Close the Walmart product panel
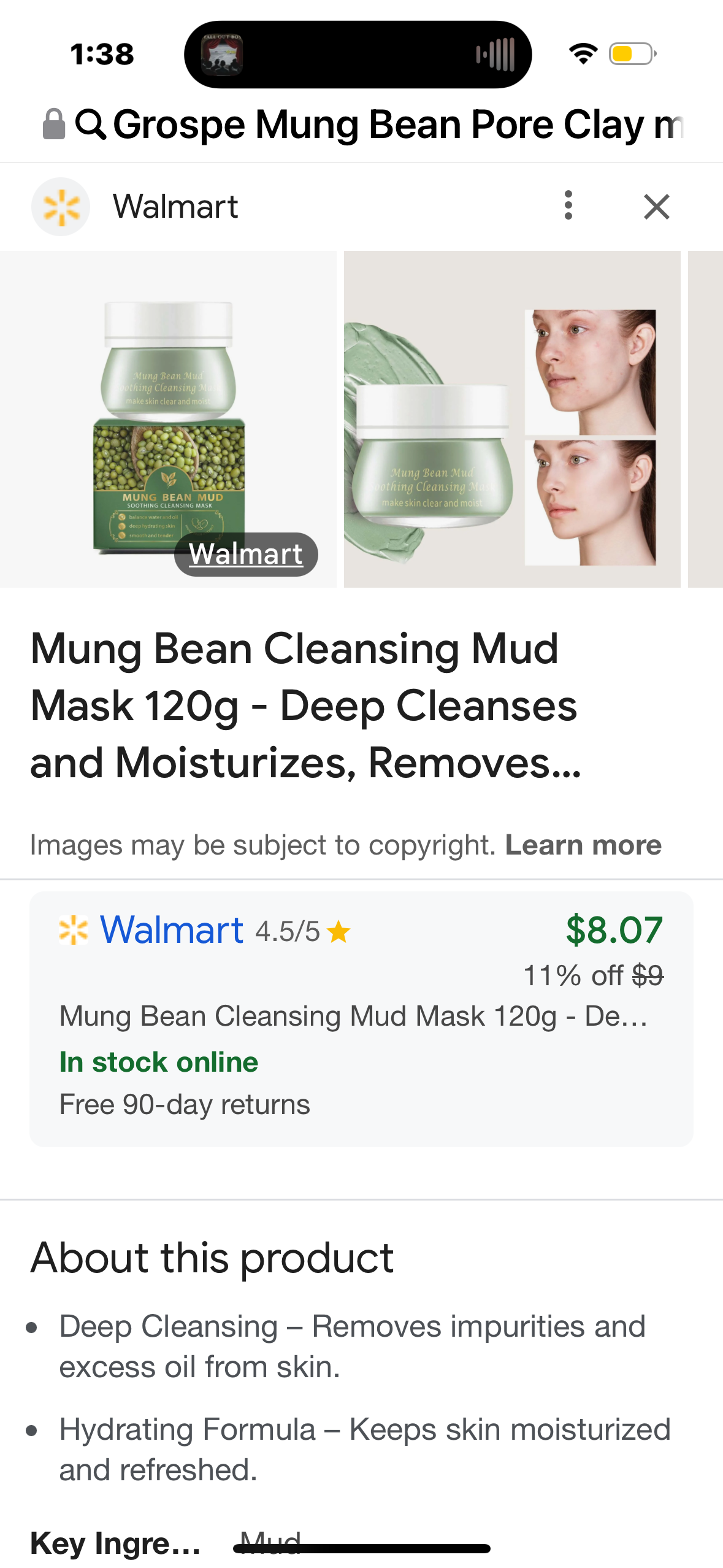Viewport: 723px width, 1568px height. point(656,207)
